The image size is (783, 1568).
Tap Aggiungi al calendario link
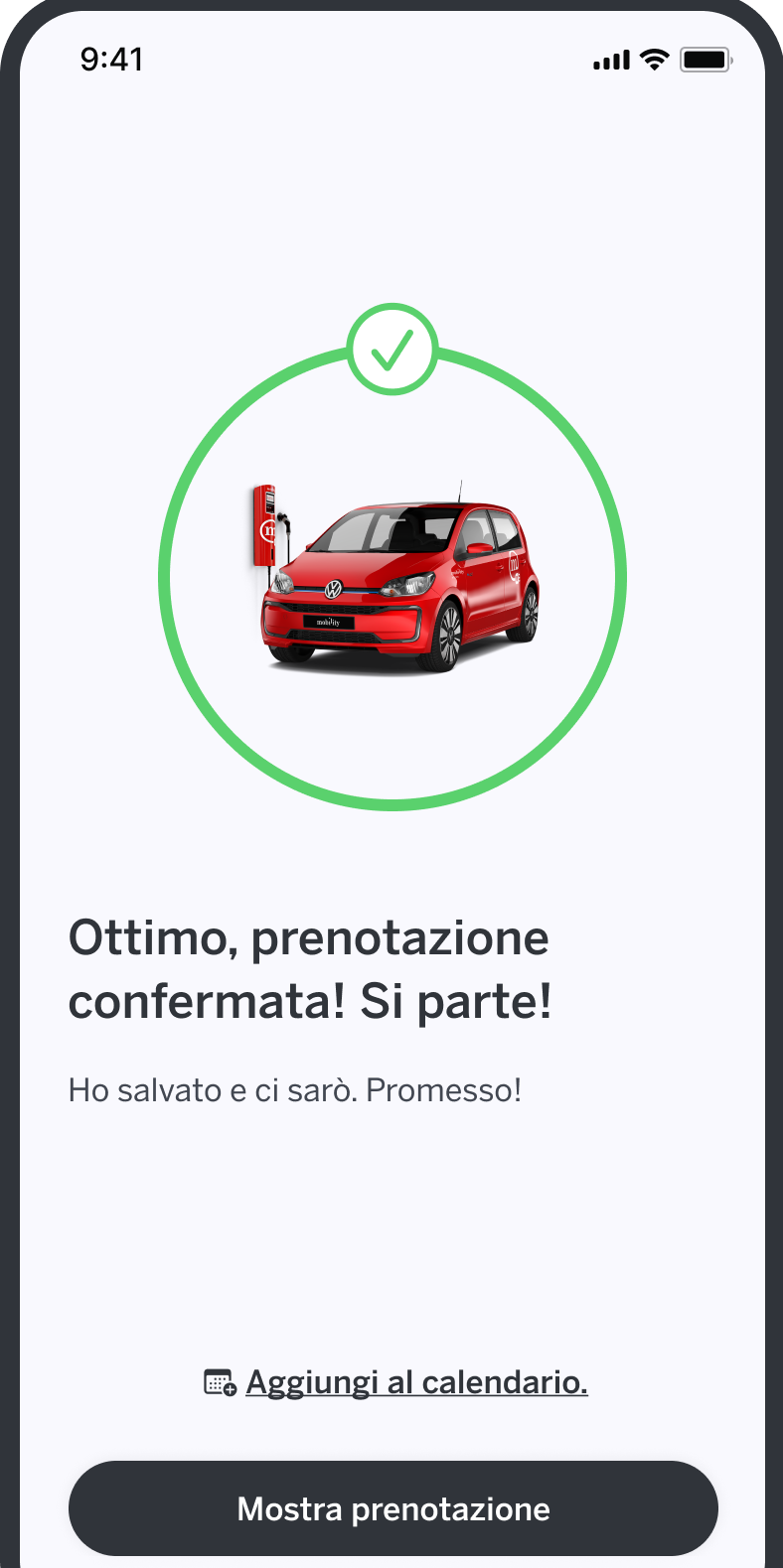[415, 1381]
